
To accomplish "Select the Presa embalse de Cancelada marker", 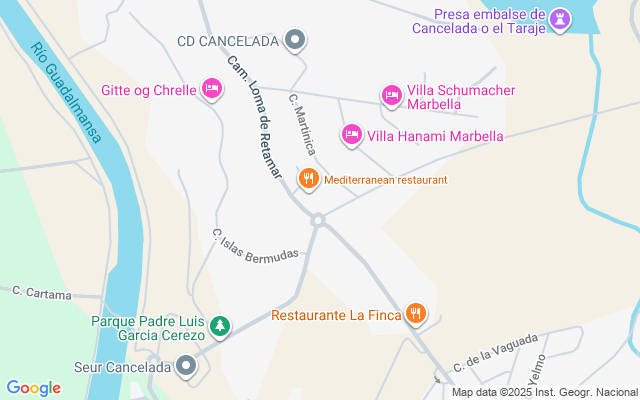I will pos(562,19).
